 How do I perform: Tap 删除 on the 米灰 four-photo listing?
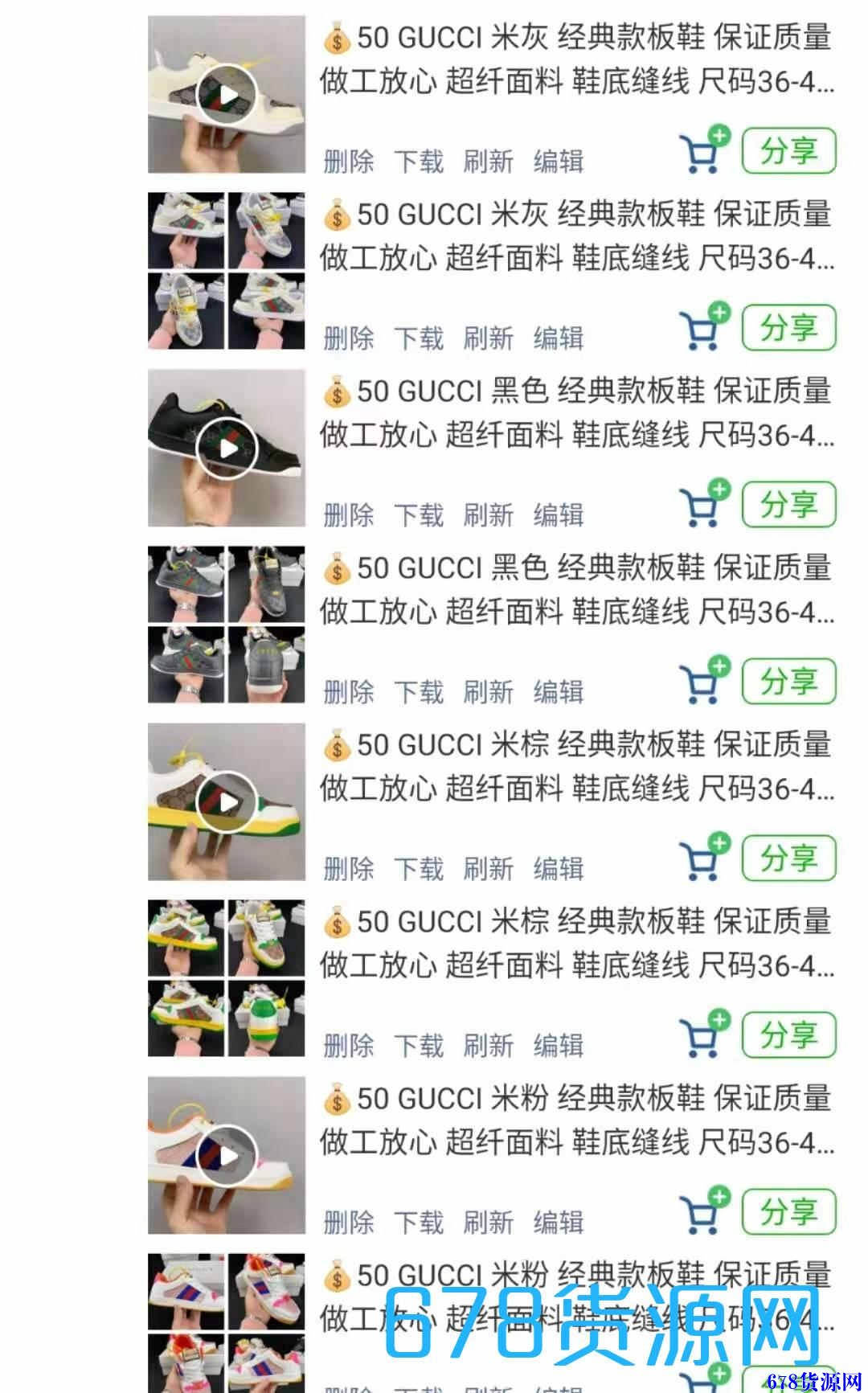[349, 338]
